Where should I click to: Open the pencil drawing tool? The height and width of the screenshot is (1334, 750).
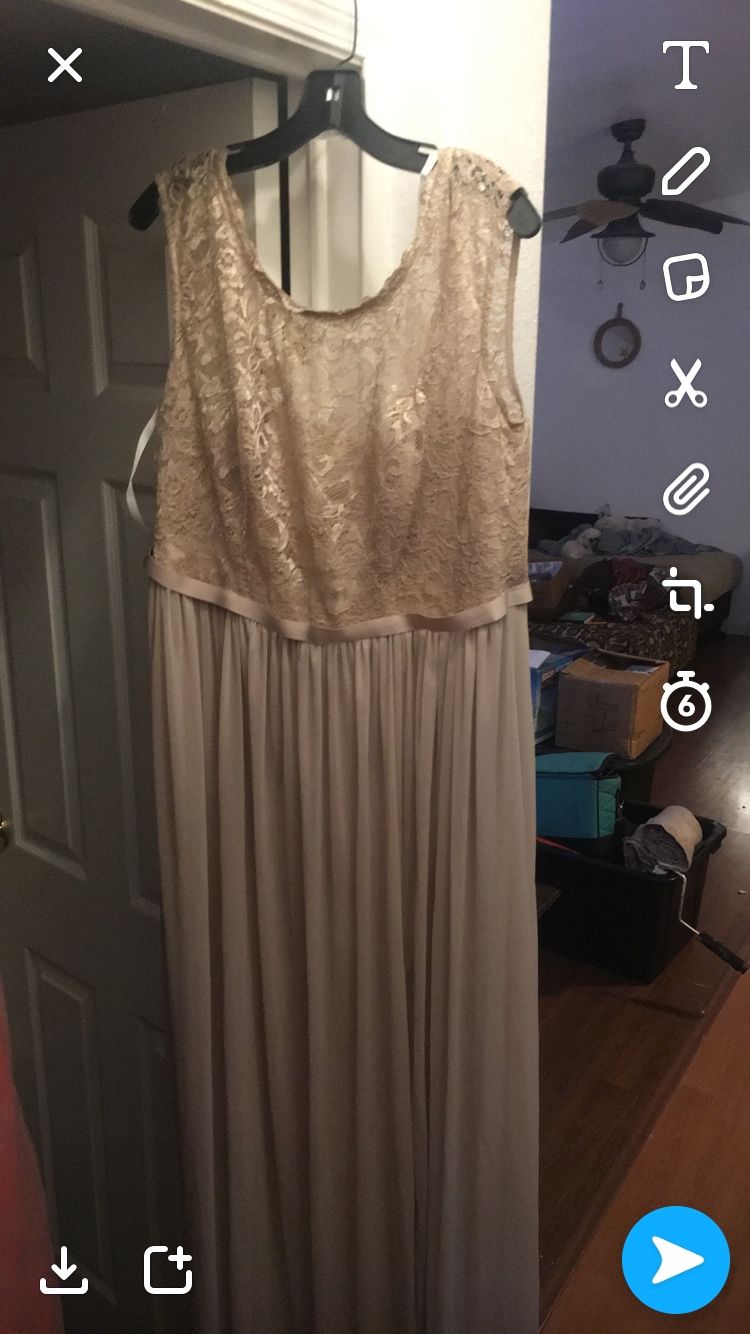(x=686, y=172)
